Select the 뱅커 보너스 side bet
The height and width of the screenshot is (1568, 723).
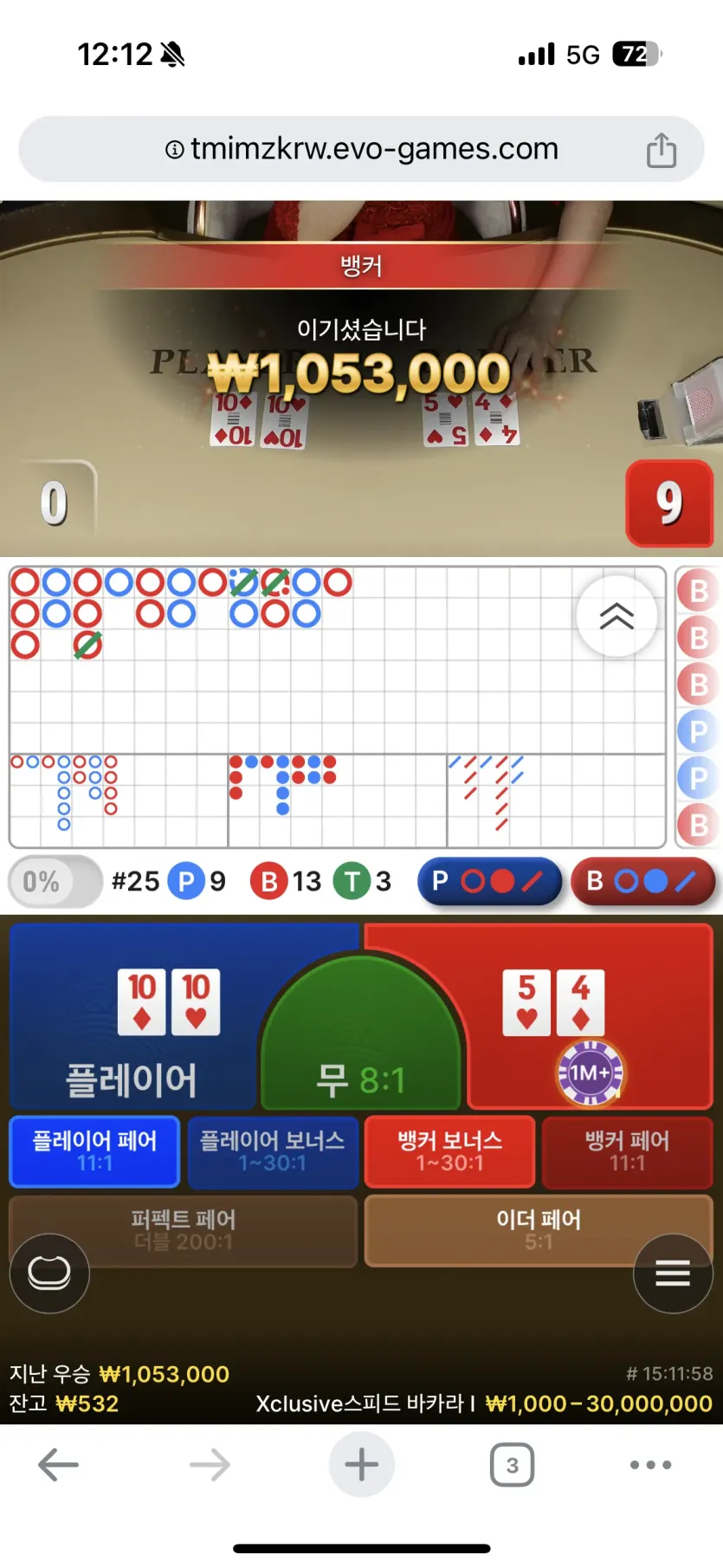click(x=449, y=1150)
